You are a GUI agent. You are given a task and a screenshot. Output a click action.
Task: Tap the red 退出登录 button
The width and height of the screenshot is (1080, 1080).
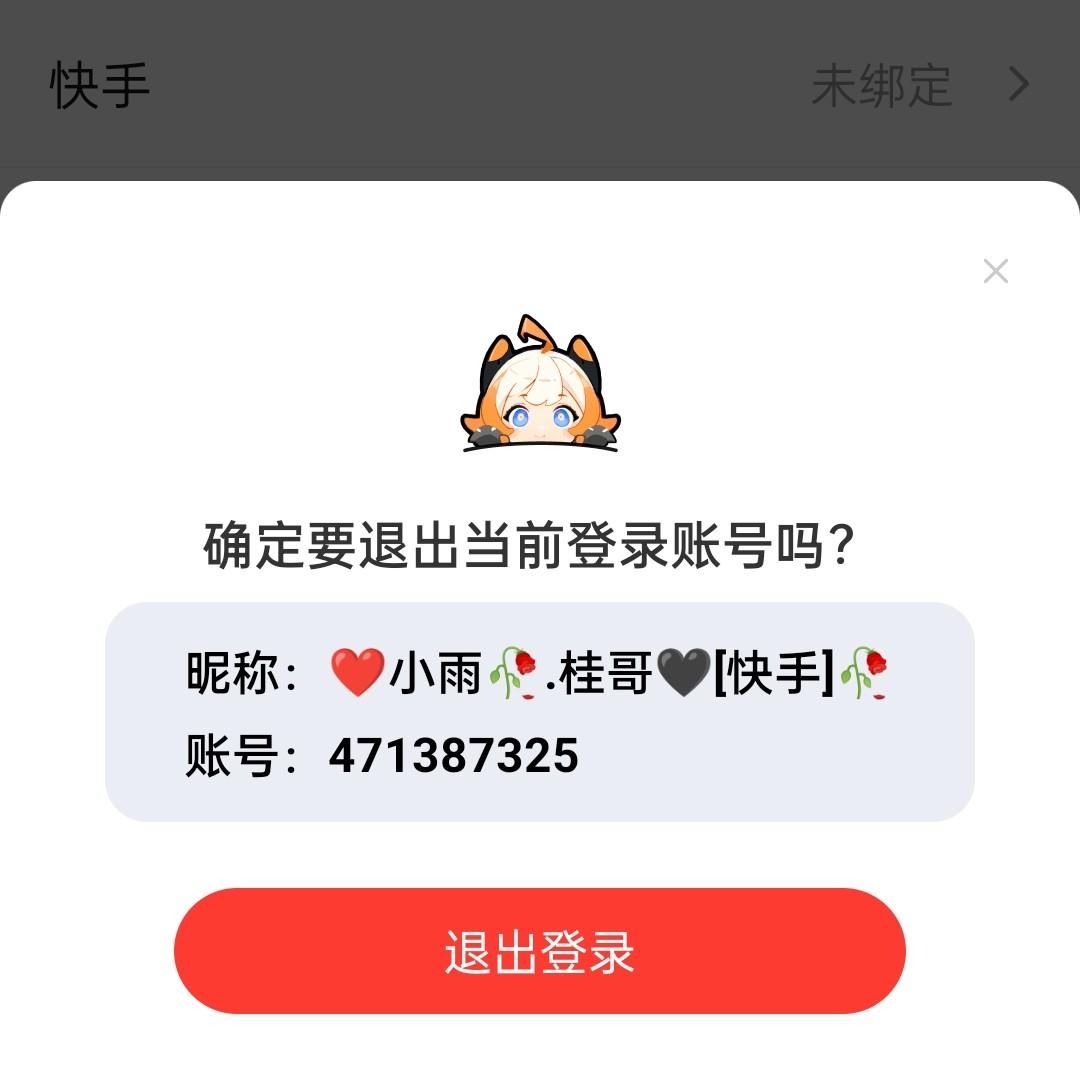(539, 951)
